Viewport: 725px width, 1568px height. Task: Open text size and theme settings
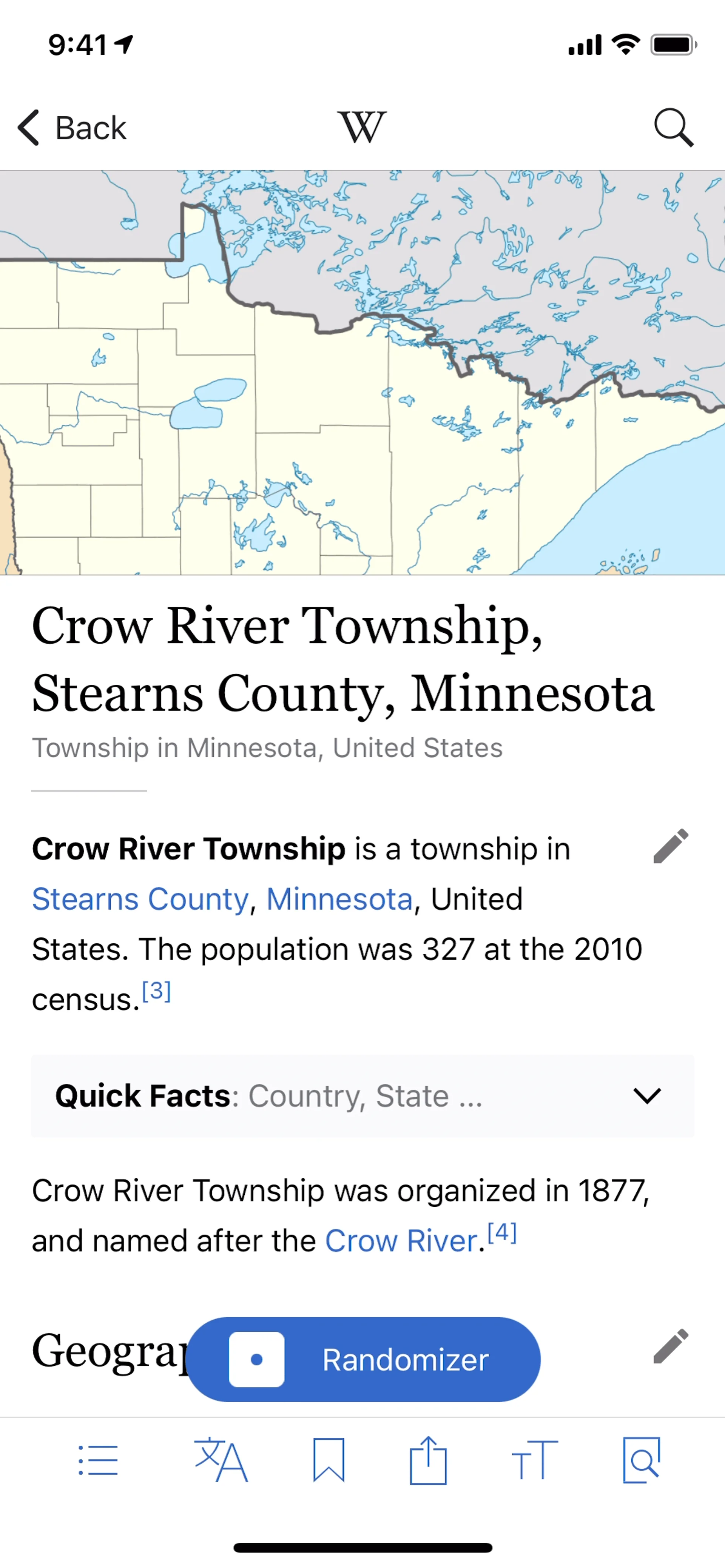(534, 1460)
